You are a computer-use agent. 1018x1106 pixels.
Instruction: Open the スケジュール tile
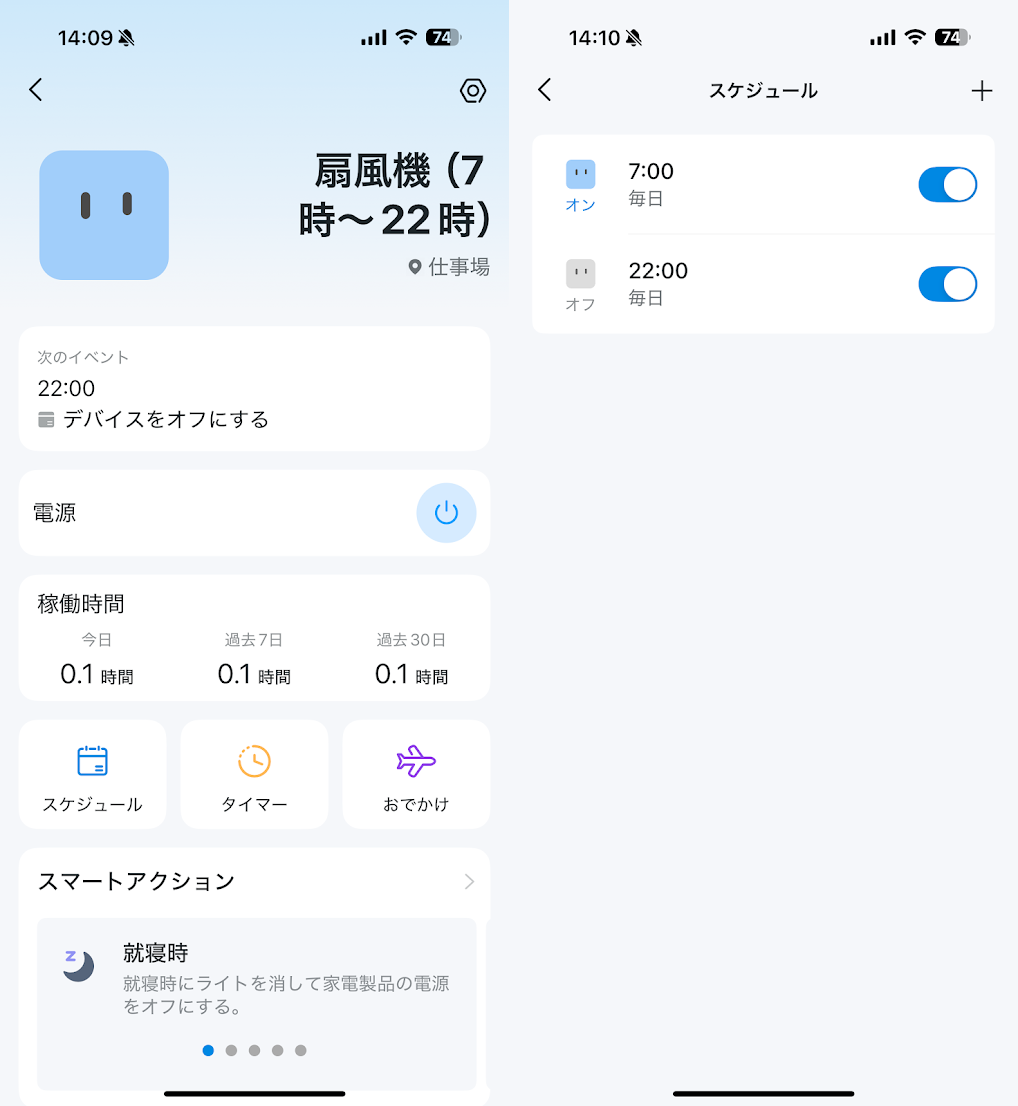point(92,774)
